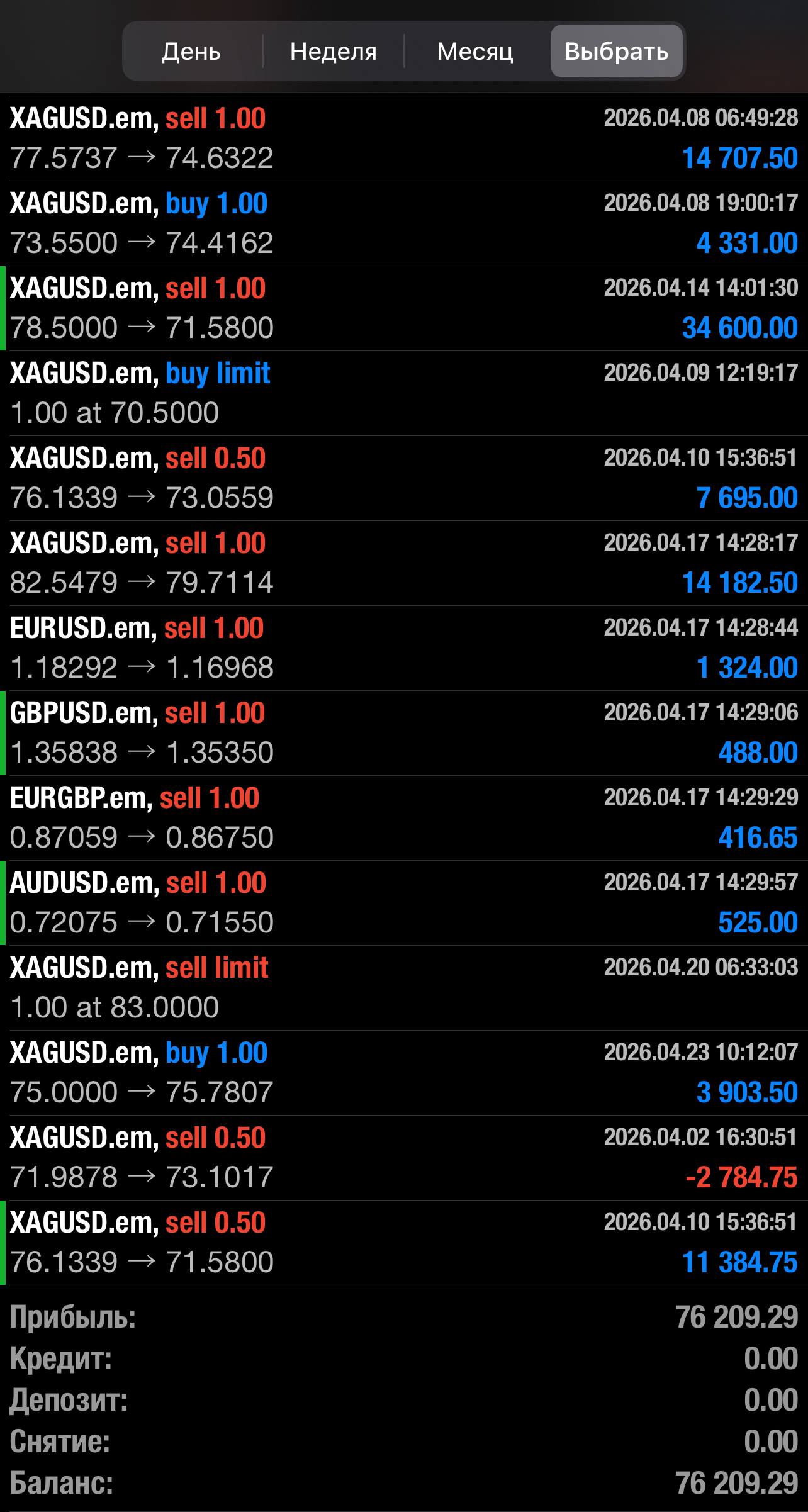Open the XAGUSD sell with 14 182.50 profit
Image resolution: width=808 pixels, height=1512 pixels.
click(404, 563)
